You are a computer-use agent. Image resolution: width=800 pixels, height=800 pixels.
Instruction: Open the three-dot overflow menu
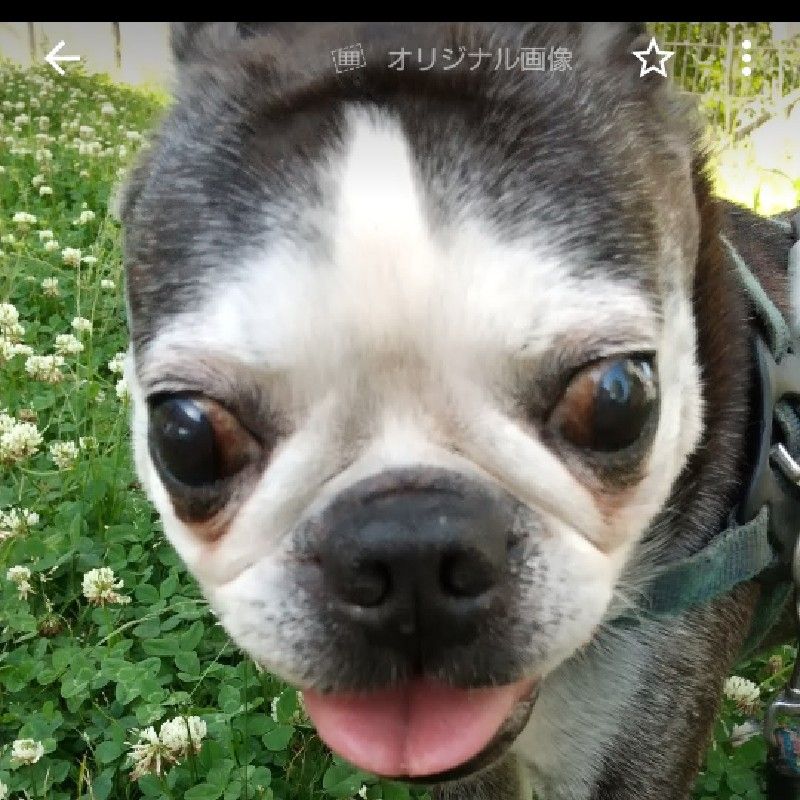tap(746, 58)
